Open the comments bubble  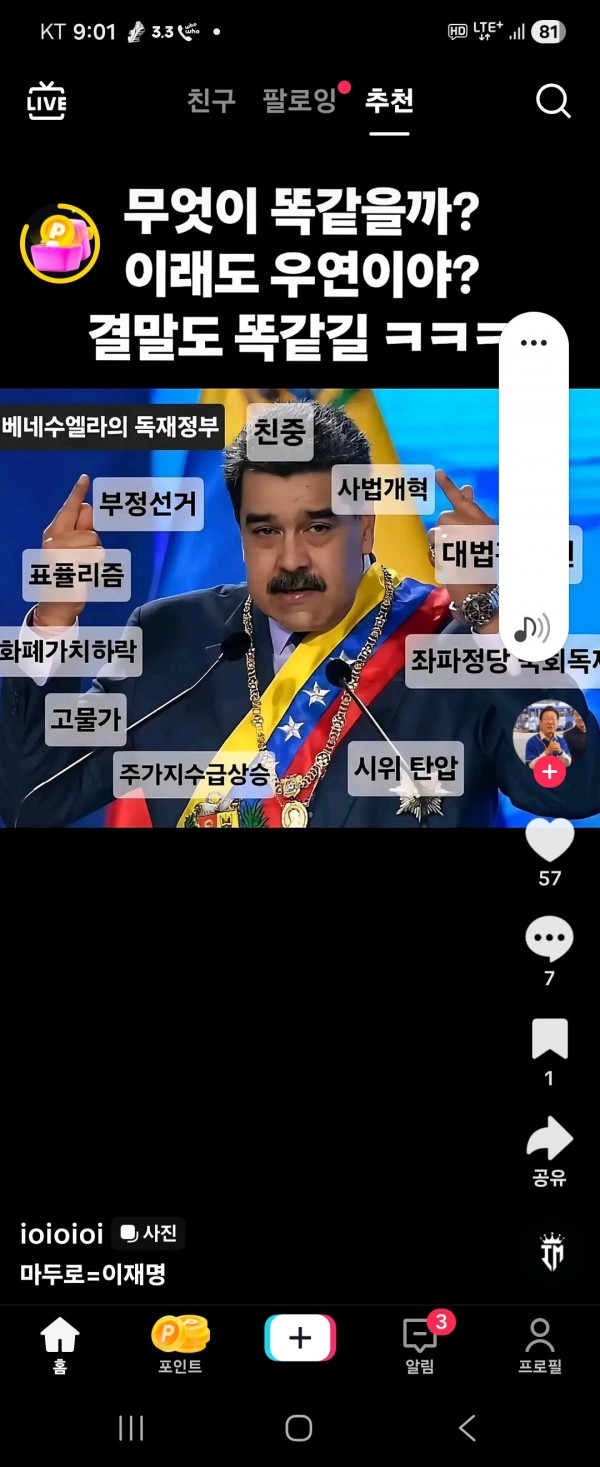tap(549, 940)
